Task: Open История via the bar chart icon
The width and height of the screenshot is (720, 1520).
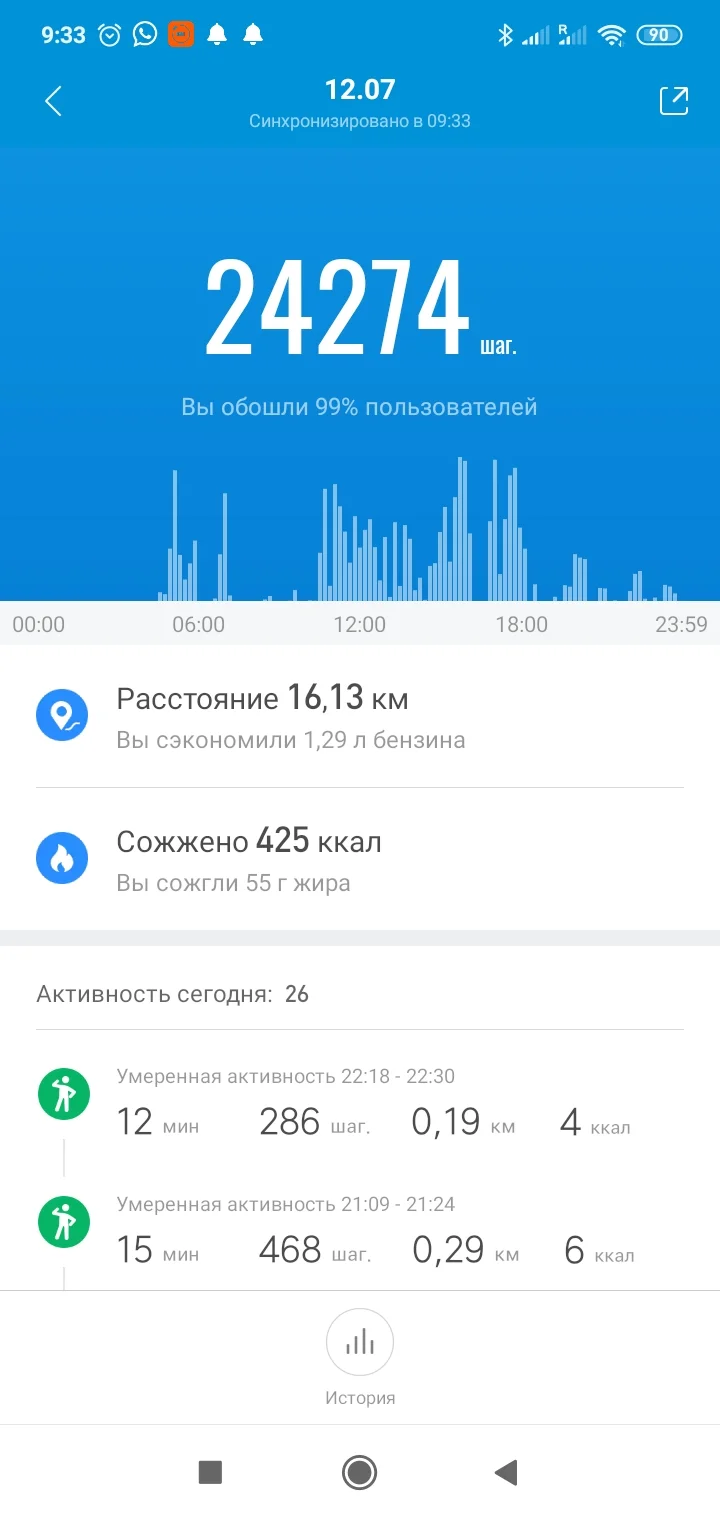Action: [x=360, y=1342]
